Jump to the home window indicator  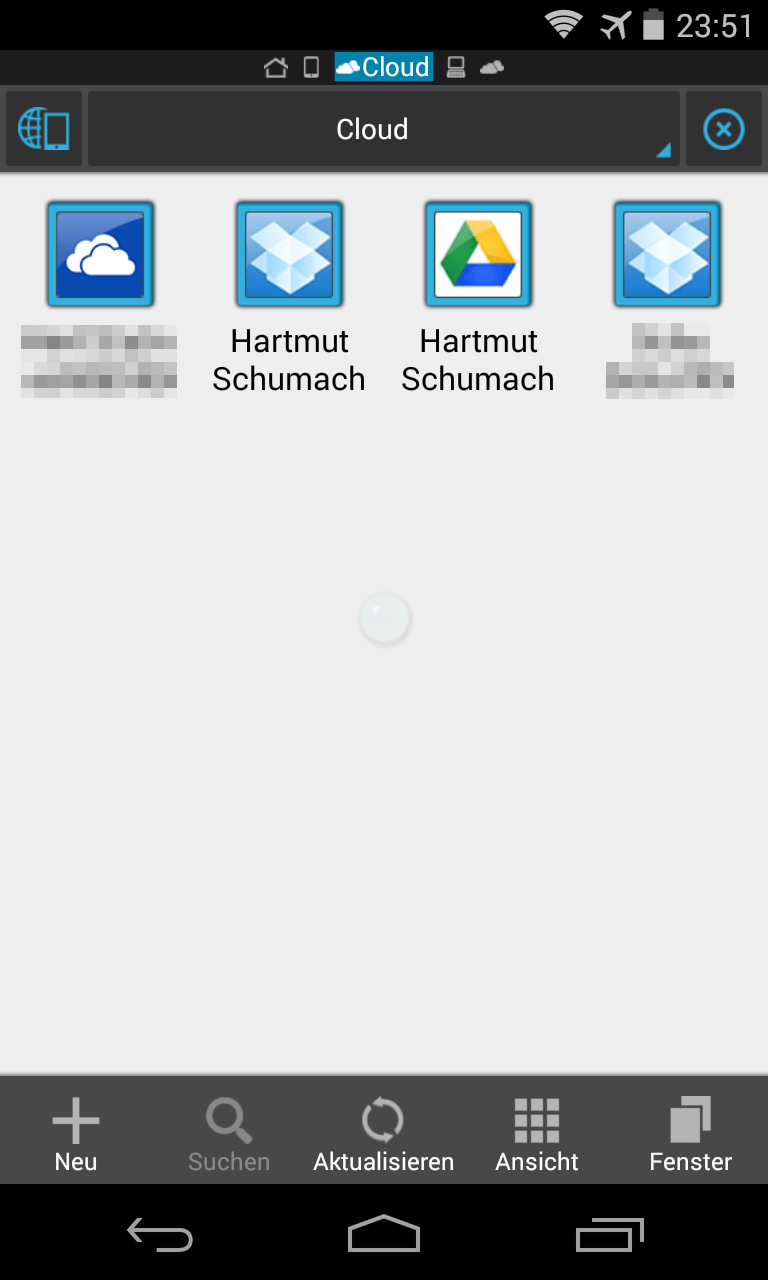click(275, 68)
